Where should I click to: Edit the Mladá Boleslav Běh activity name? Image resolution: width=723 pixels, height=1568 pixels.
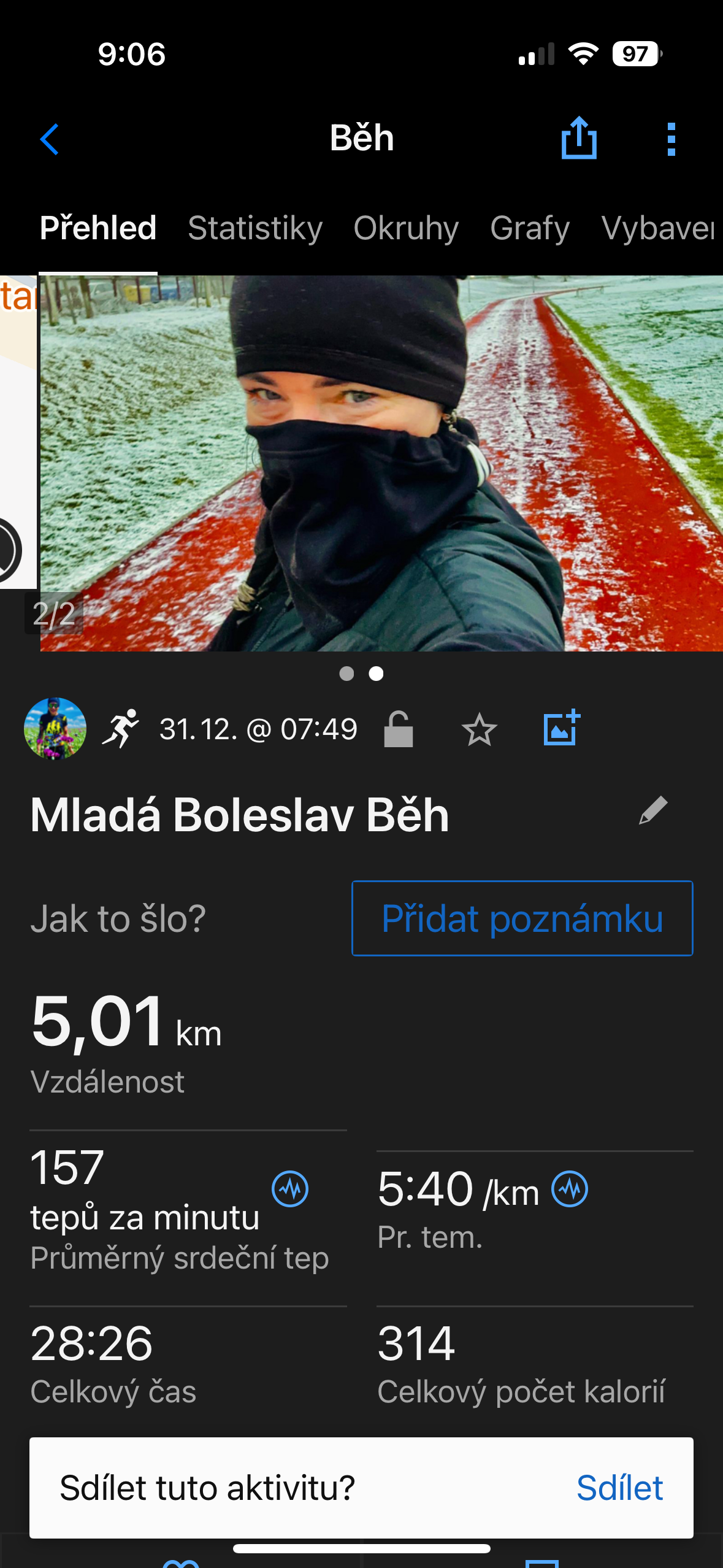[x=652, y=811]
